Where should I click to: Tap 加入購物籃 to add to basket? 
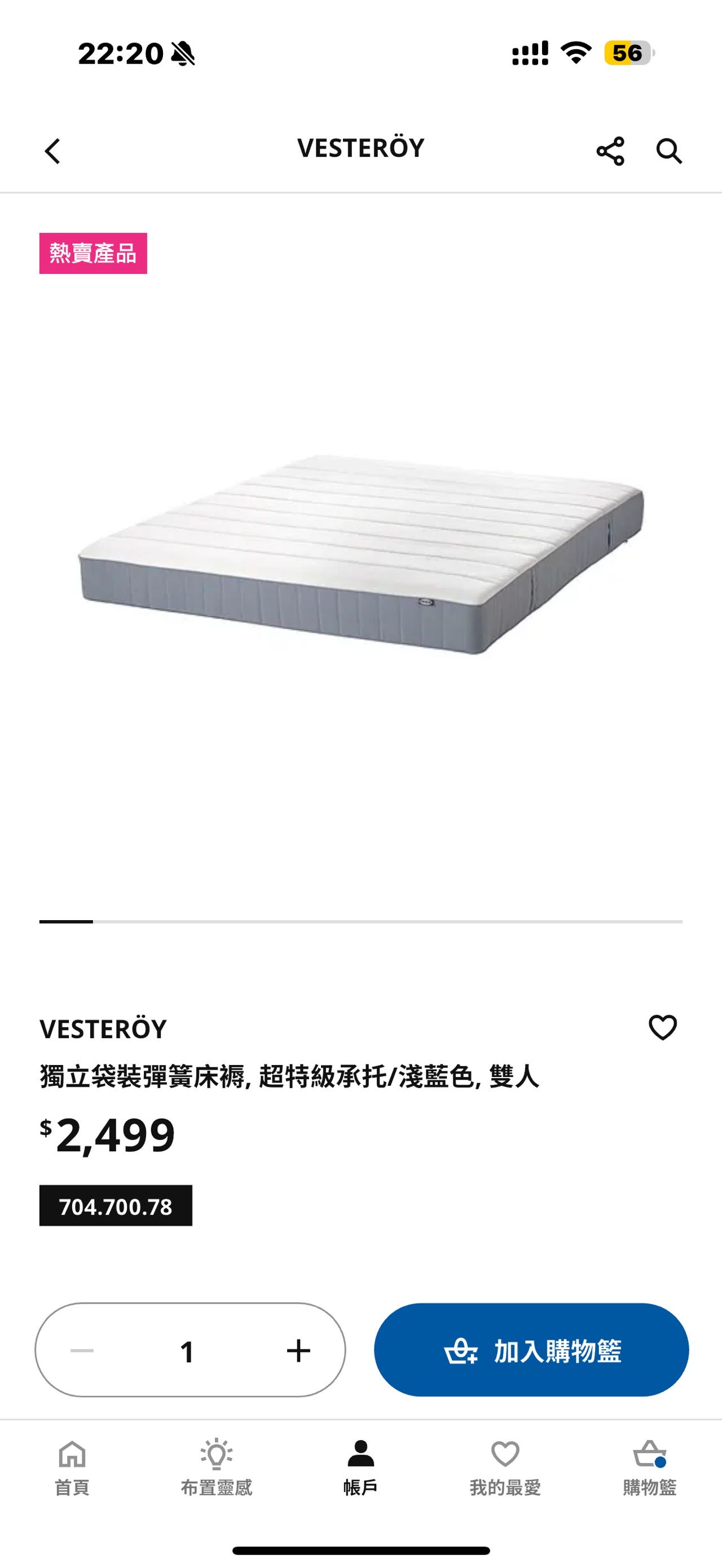(531, 1351)
